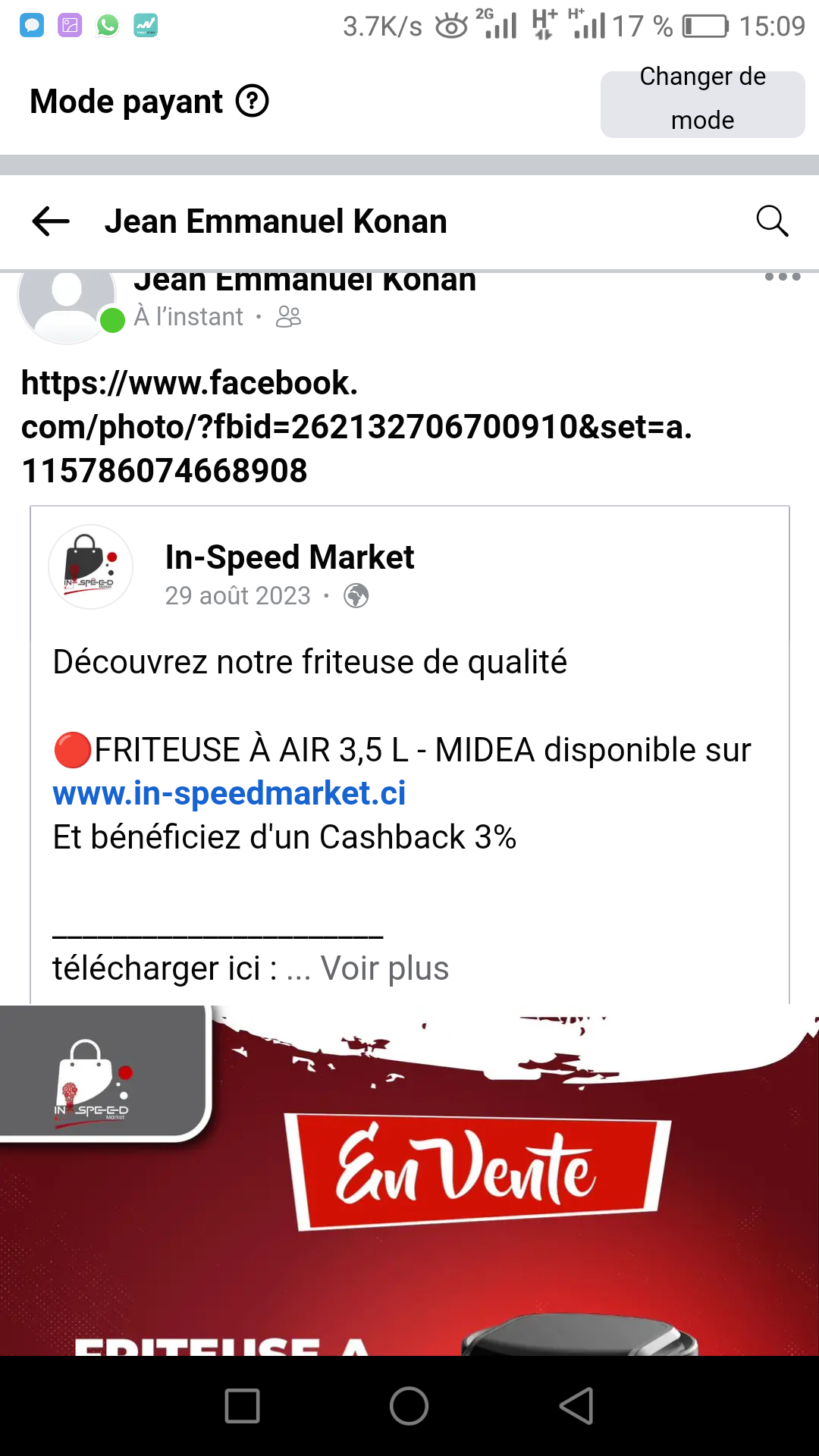Open the En Vente friteuse post image
The height and width of the screenshot is (1456, 819).
pyautogui.click(x=409, y=1183)
